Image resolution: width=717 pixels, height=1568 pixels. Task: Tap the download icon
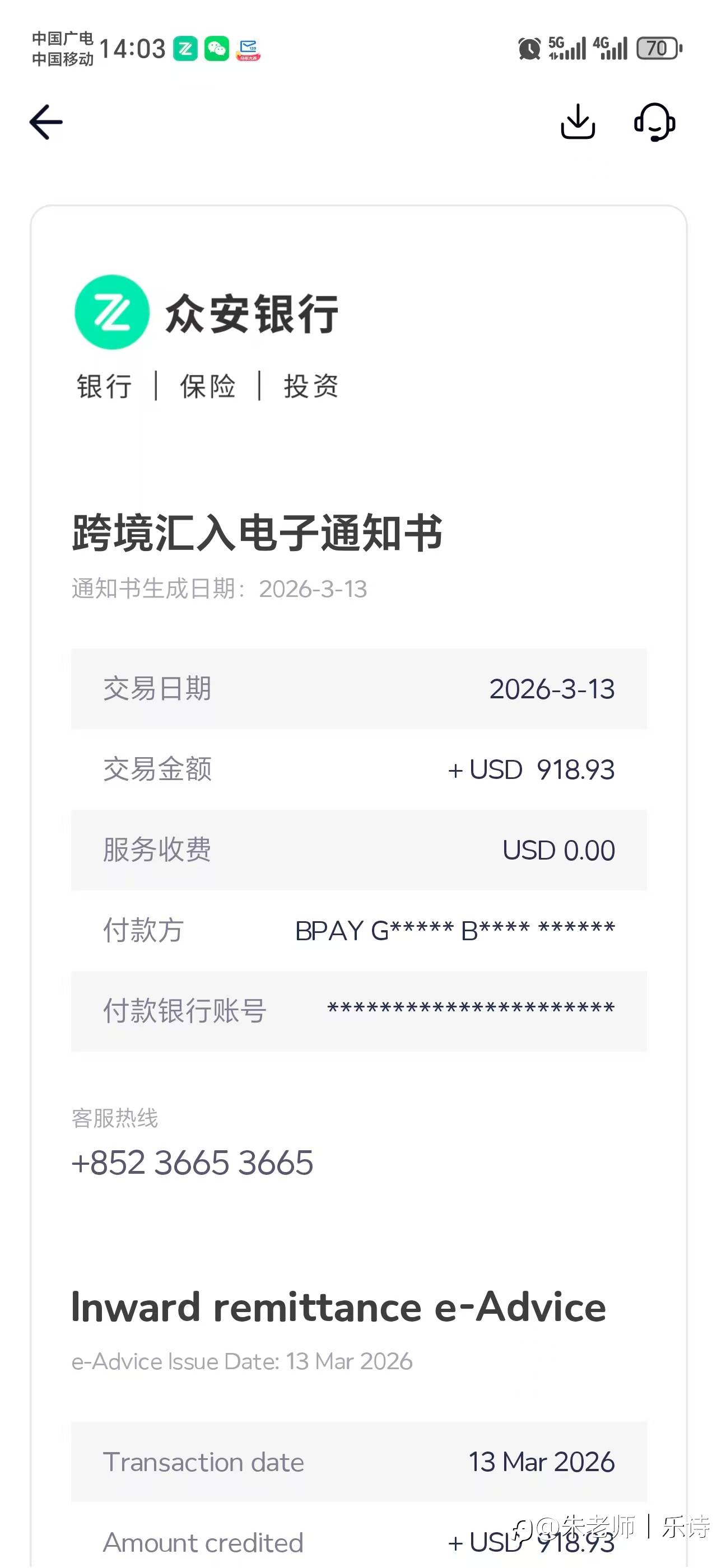(x=577, y=122)
